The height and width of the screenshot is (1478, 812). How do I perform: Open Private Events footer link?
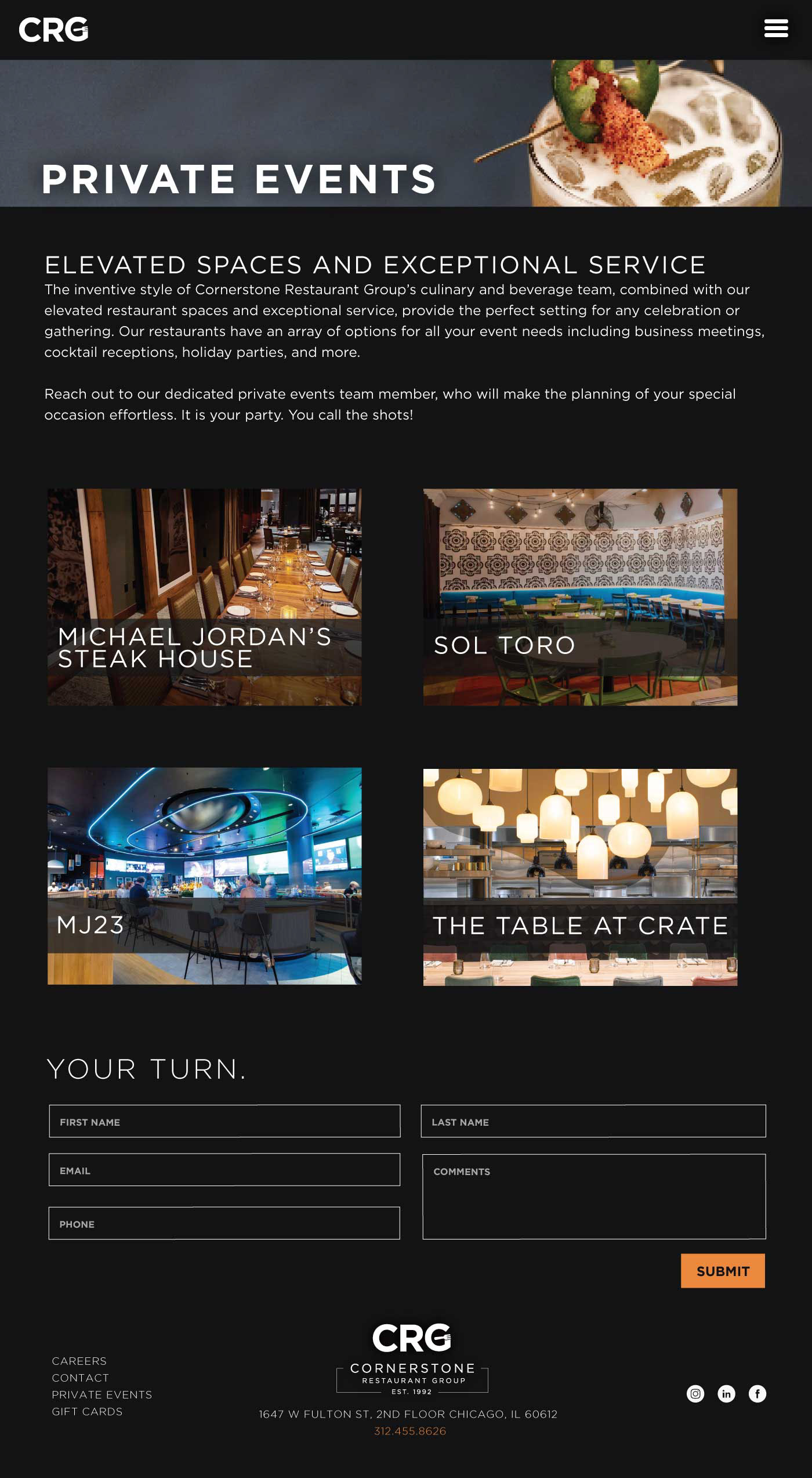(x=102, y=1394)
